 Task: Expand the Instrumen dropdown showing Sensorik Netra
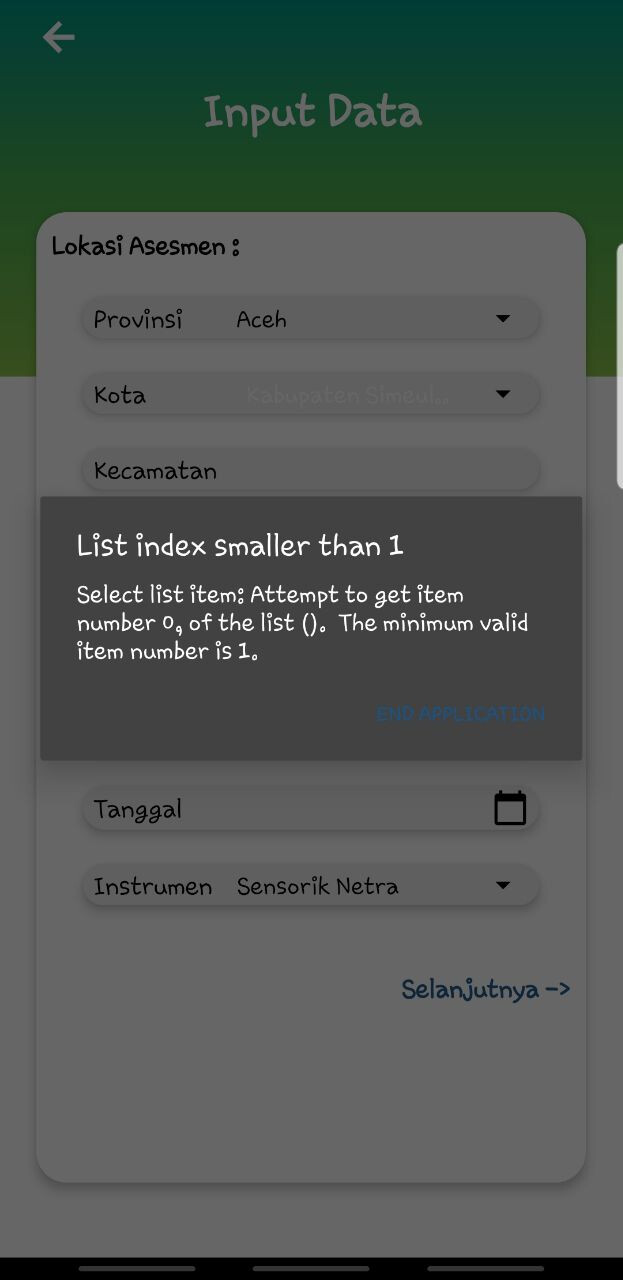click(502, 886)
